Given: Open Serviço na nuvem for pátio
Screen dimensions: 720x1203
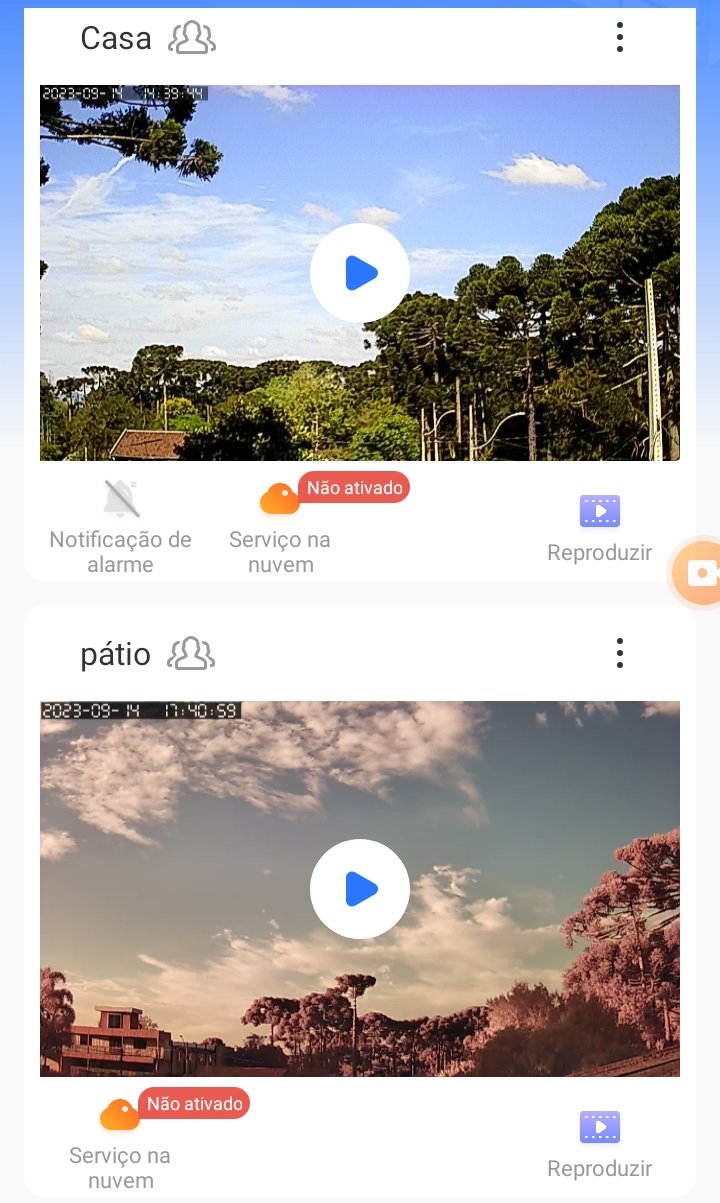Looking at the screenshot, I should pyautogui.click(x=120, y=1143).
